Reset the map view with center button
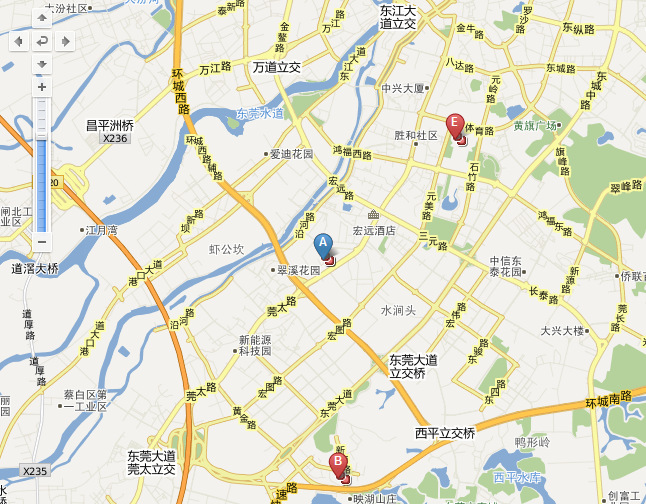 [x=42, y=41]
